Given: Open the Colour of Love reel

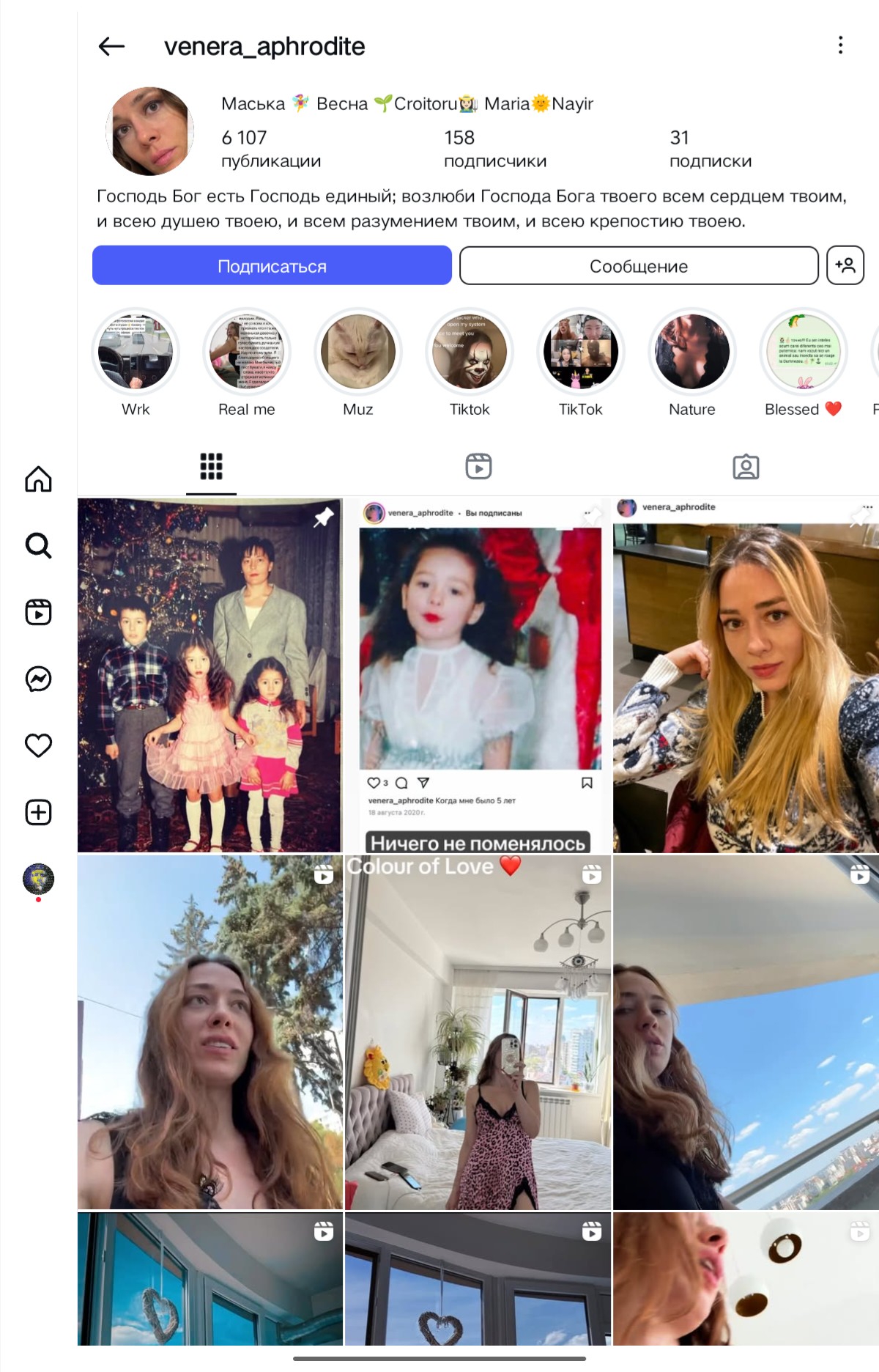Looking at the screenshot, I should [x=478, y=1032].
